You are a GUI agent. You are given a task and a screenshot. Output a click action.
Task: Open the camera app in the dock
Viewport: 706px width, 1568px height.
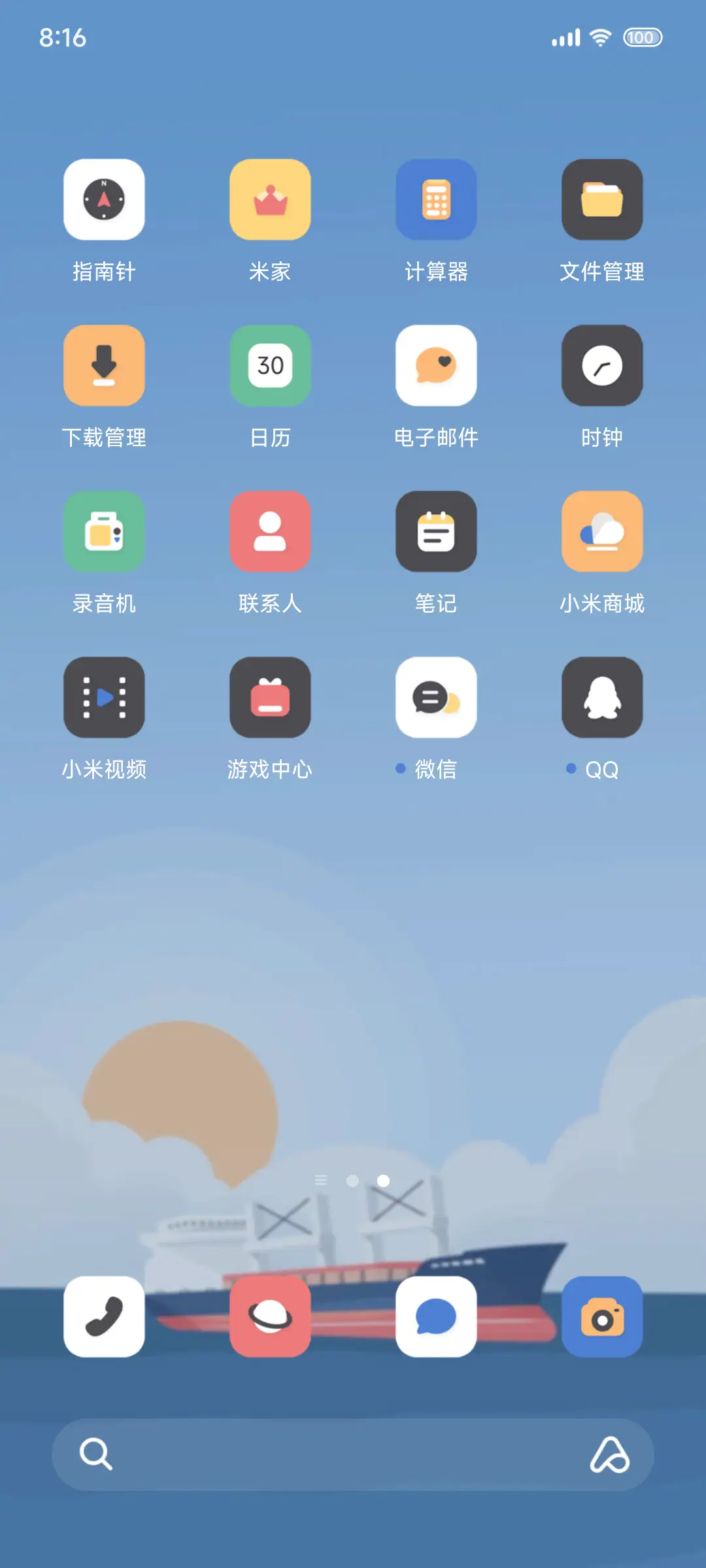(602, 1315)
